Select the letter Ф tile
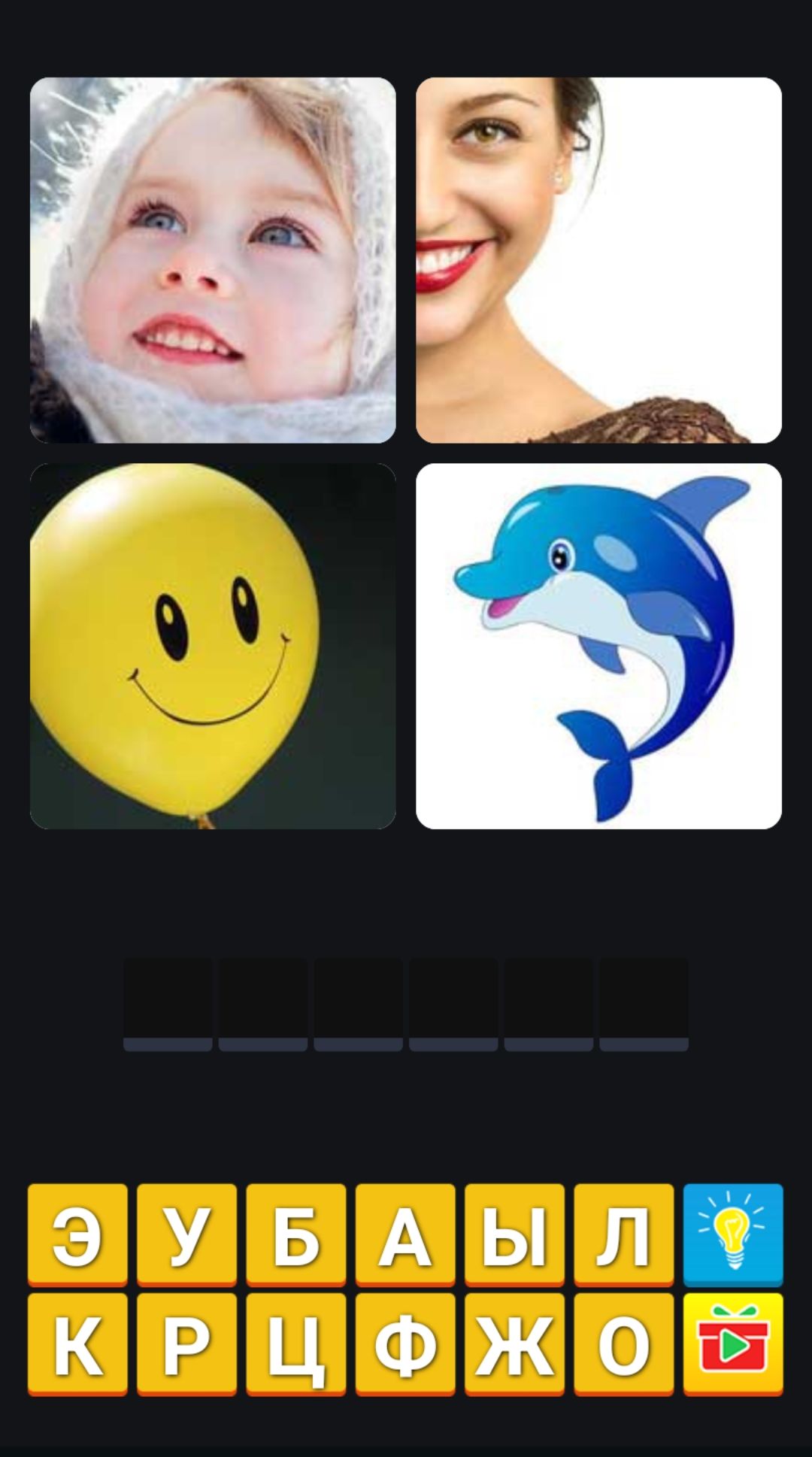This screenshot has width=812, height=1457. pos(405,1343)
